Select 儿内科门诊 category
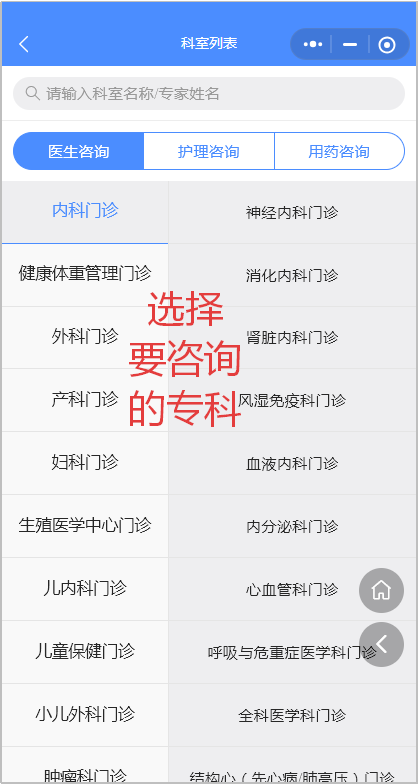 click(x=85, y=588)
